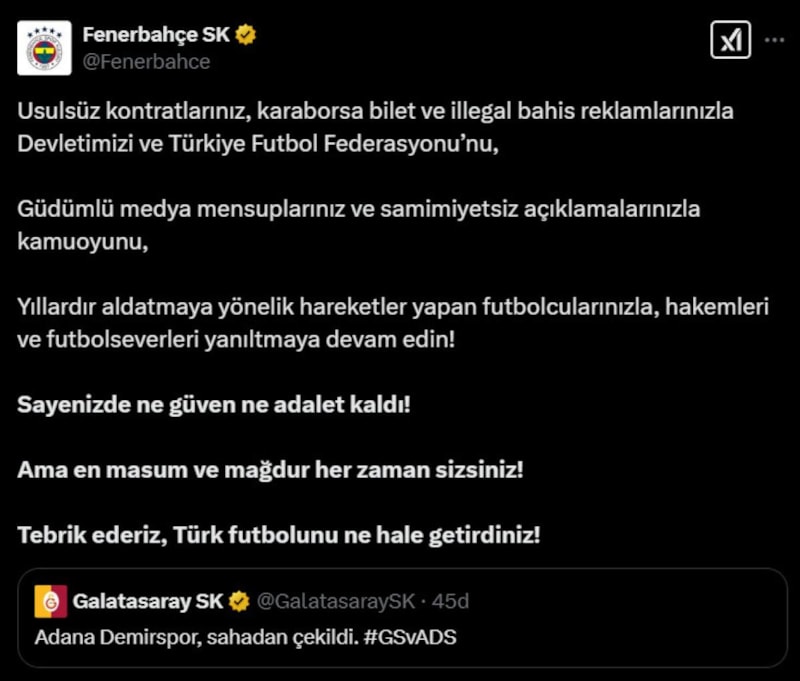Open Fenerbahçe SK profile avatar

point(44,48)
